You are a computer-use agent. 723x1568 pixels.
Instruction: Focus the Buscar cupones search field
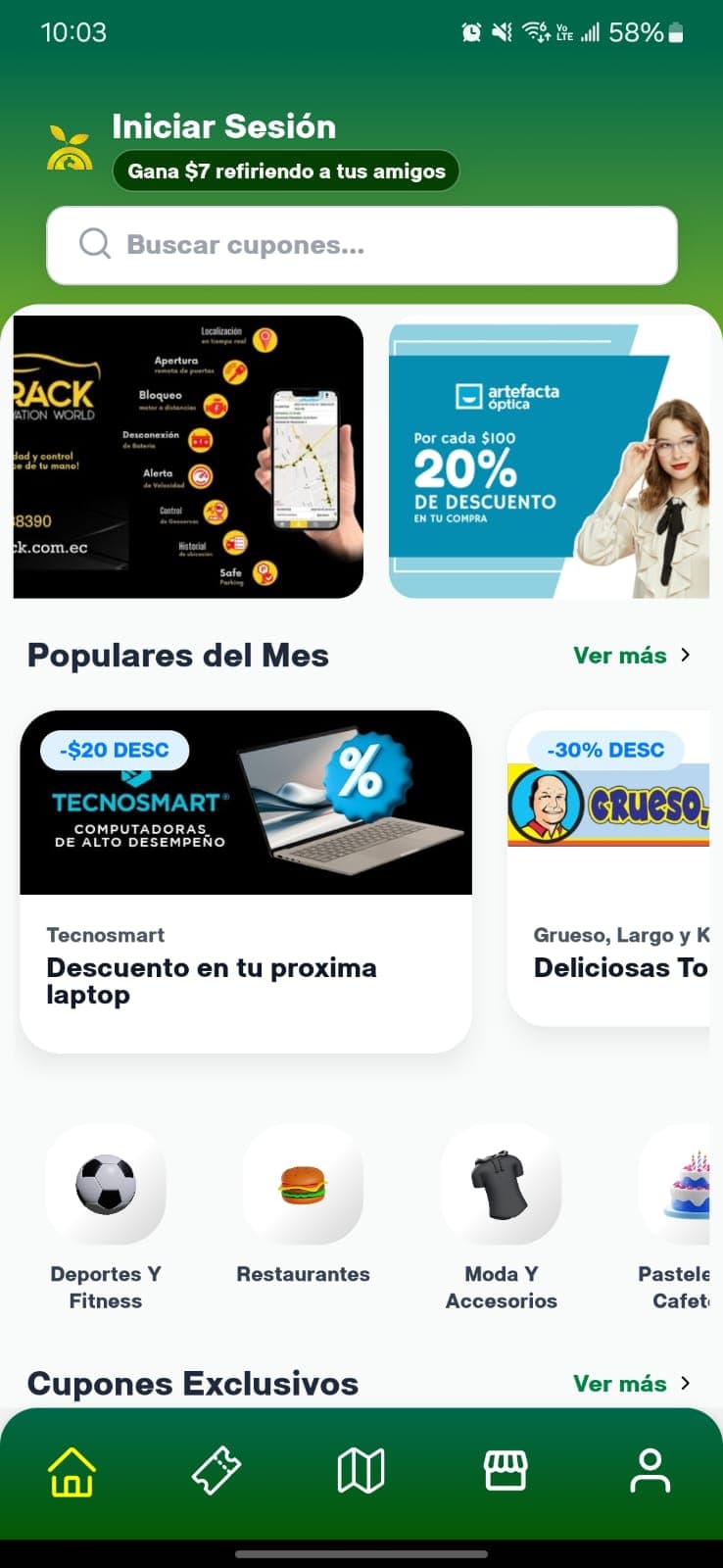361,245
